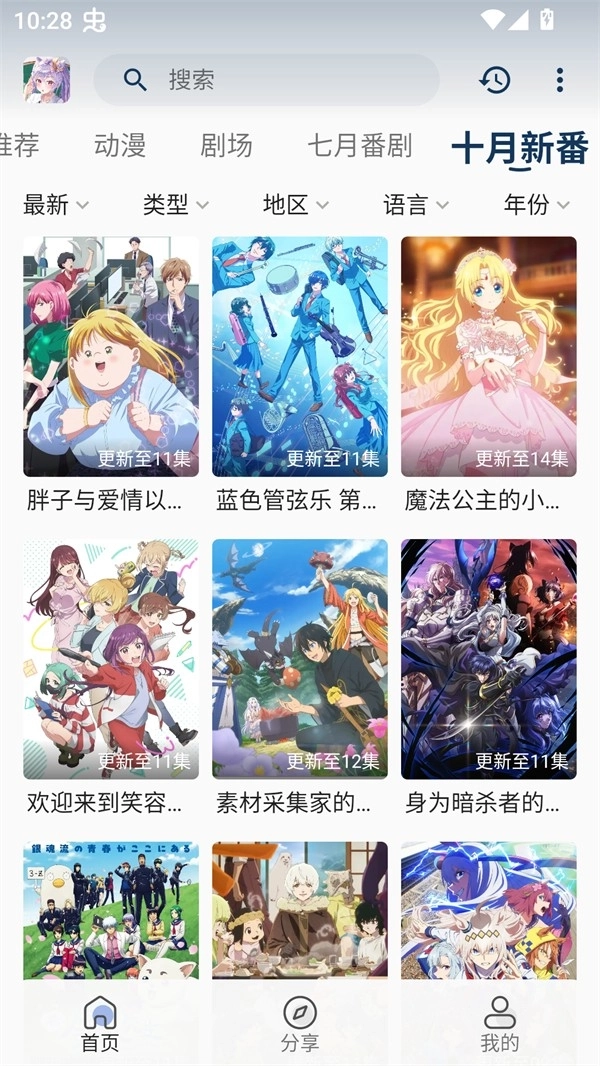Expand the 年份 filter dropdown
The width and height of the screenshot is (600, 1066).
point(536,205)
